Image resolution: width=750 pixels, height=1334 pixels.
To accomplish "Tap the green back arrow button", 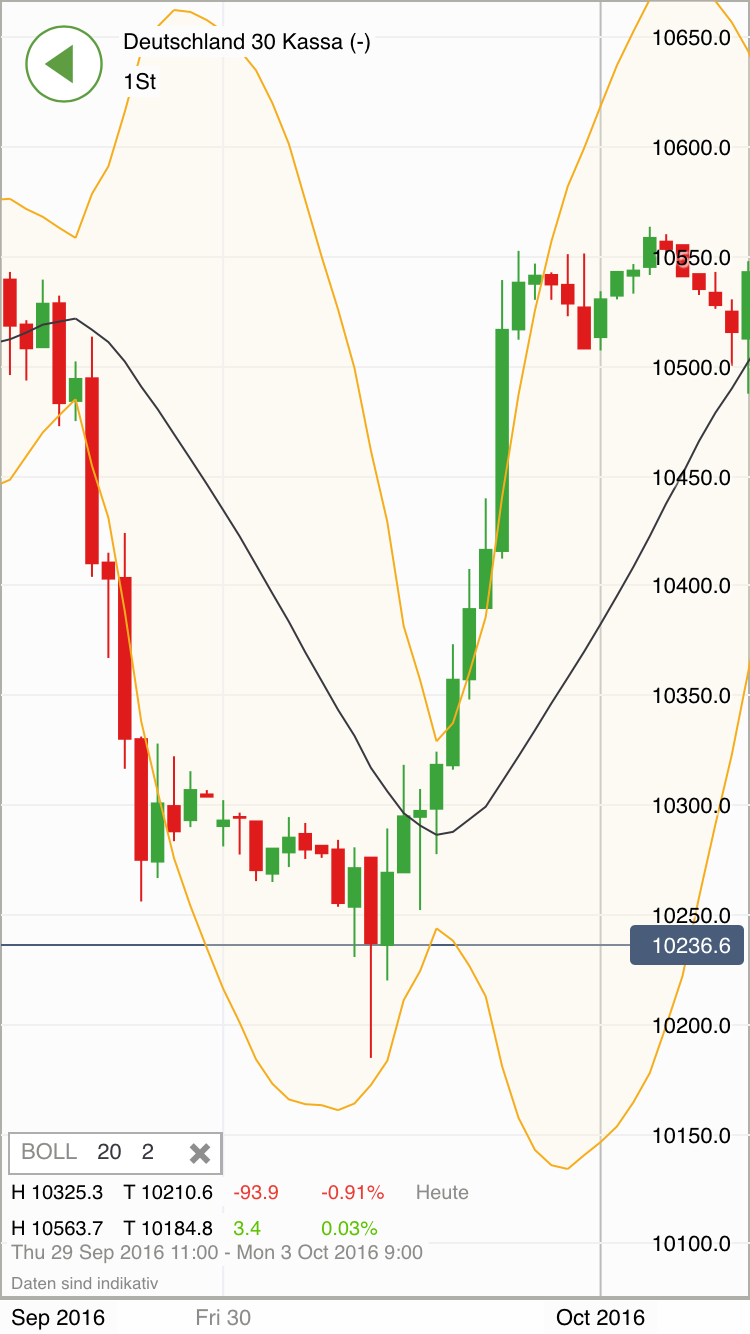I will pos(63,64).
